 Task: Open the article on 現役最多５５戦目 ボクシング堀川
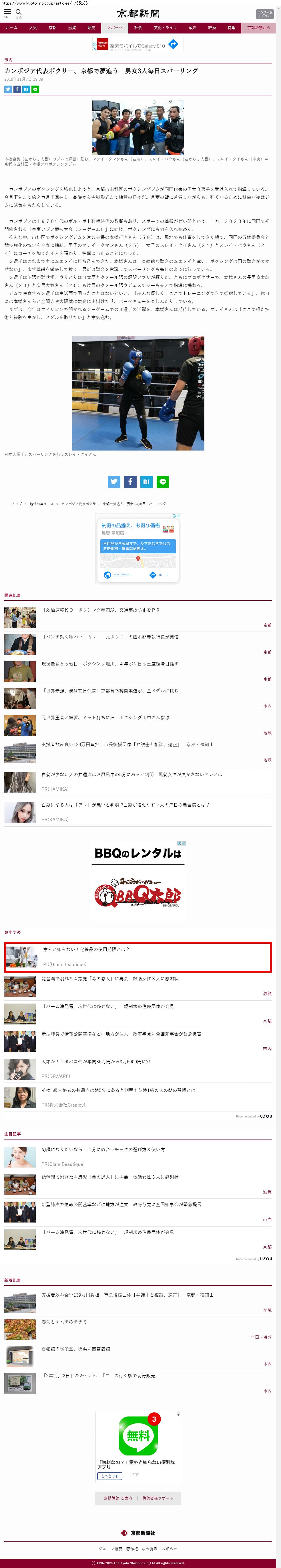click(110, 663)
